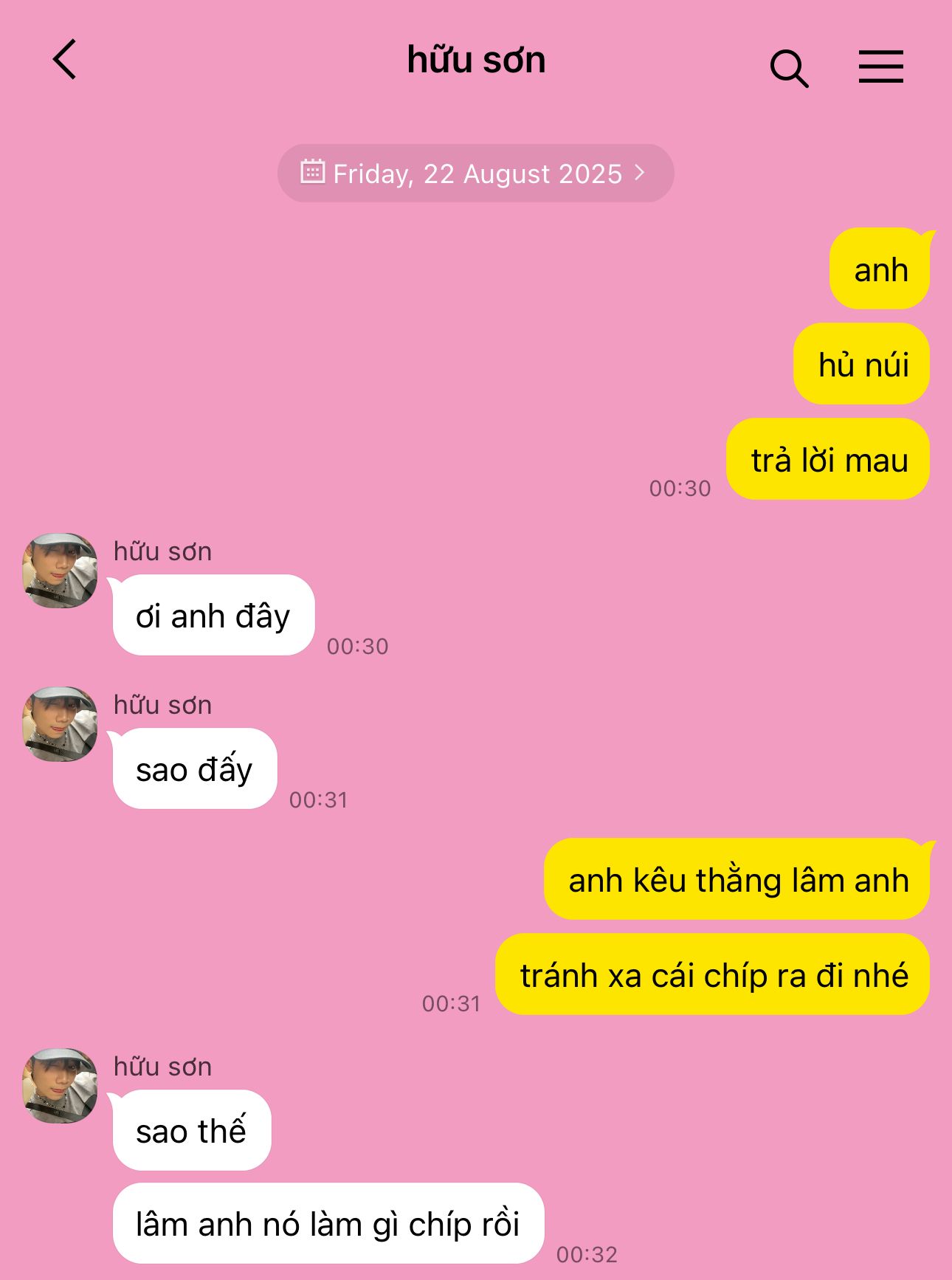The width and height of the screenshot is (952, 1280).
Task: Open the Friday, 22 August 2025 date picker
Action: [x=475, y=173]
